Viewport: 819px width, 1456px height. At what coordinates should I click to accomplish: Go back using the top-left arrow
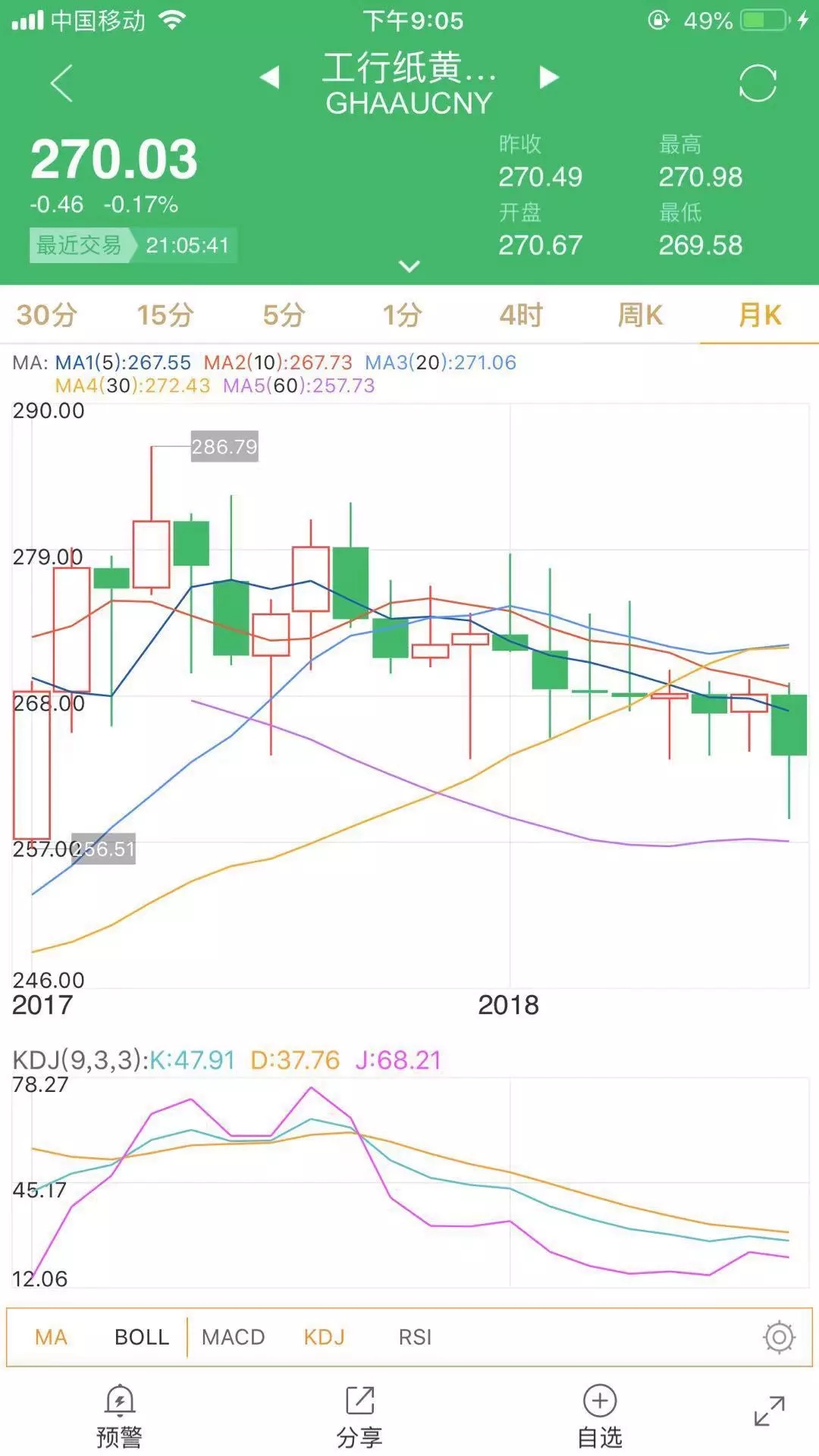tap(61, 83)
